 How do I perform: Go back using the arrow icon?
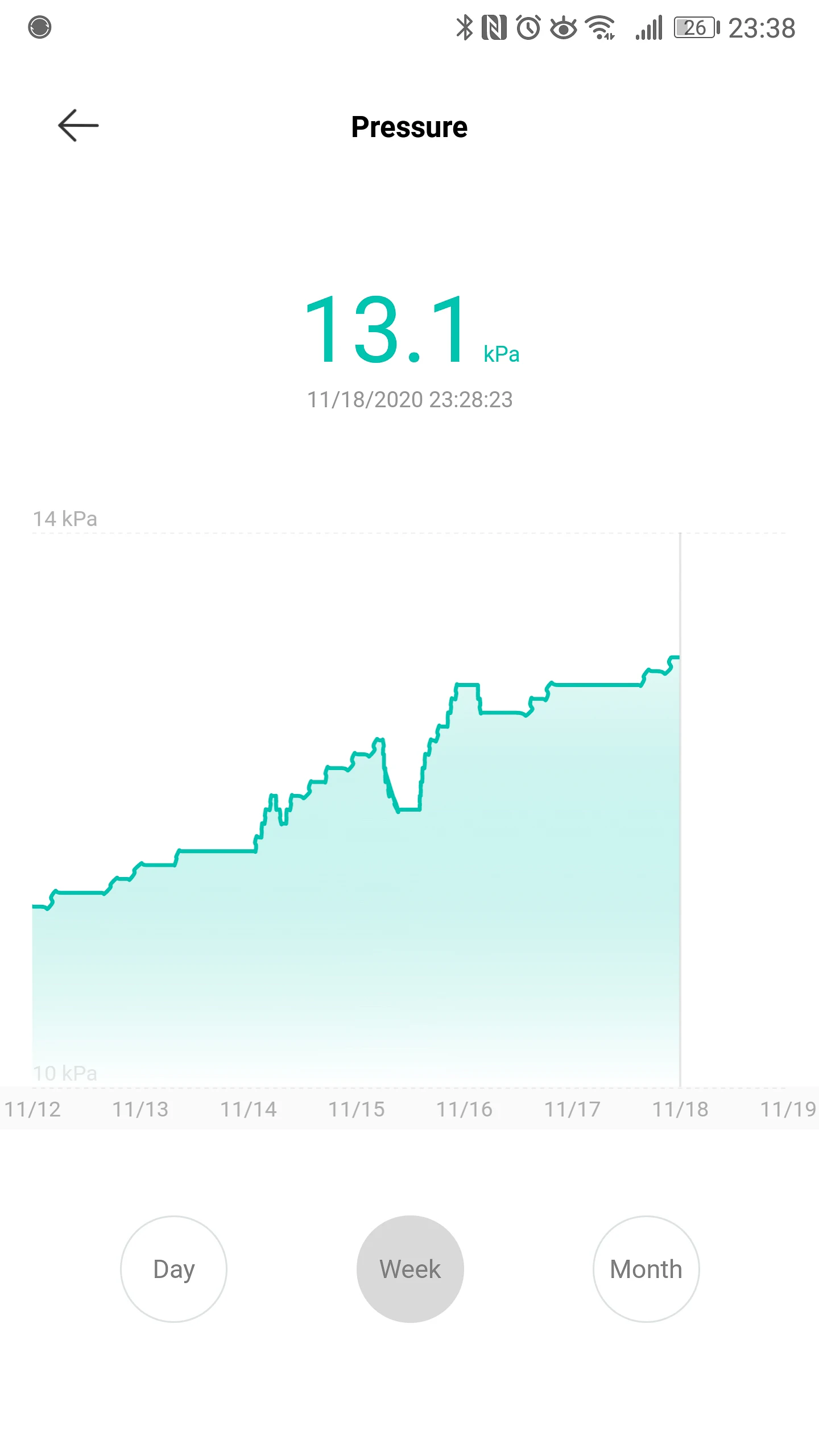[x=78, y=125]
